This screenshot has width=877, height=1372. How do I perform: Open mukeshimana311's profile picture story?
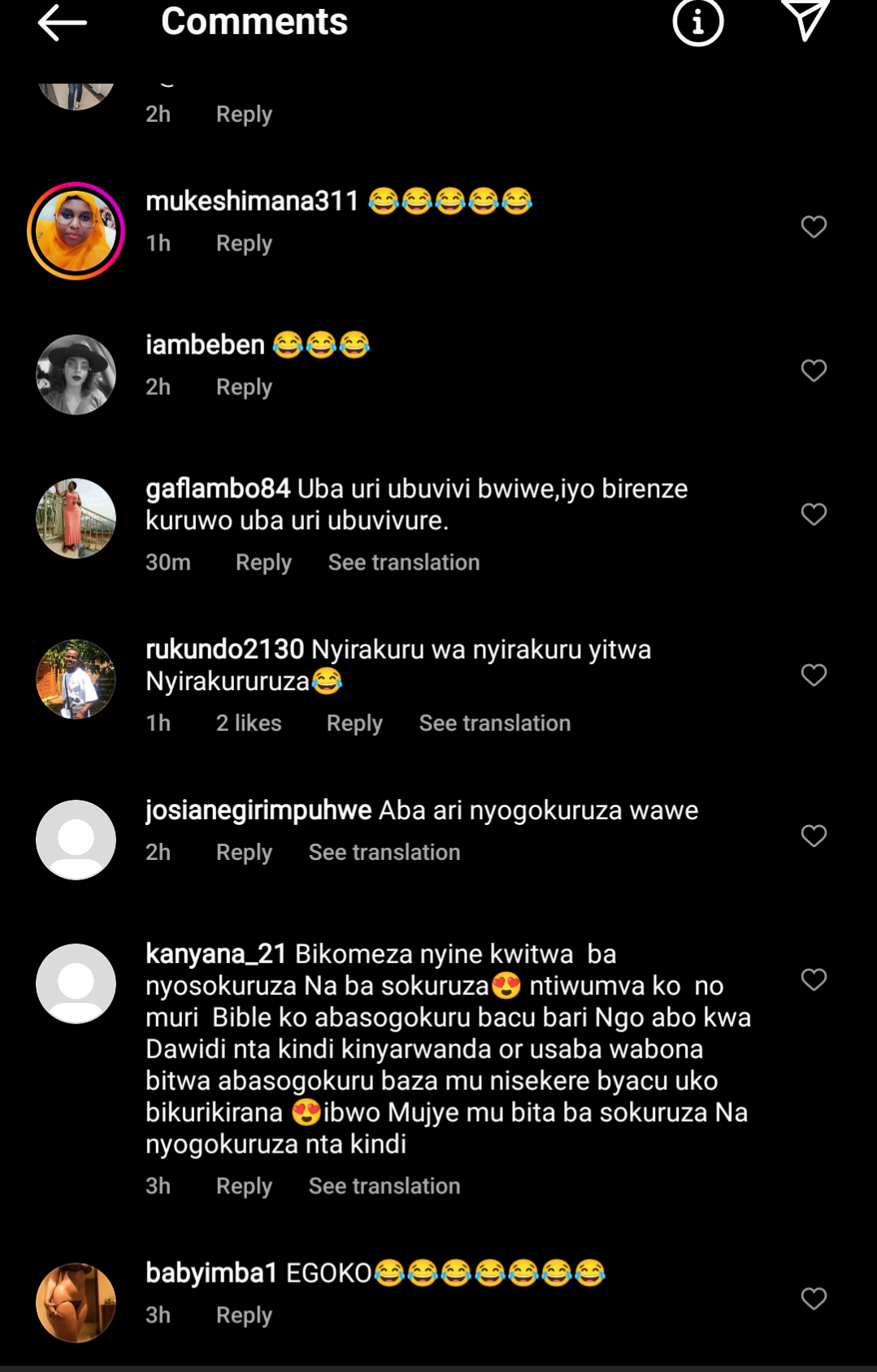coord(76,232)
